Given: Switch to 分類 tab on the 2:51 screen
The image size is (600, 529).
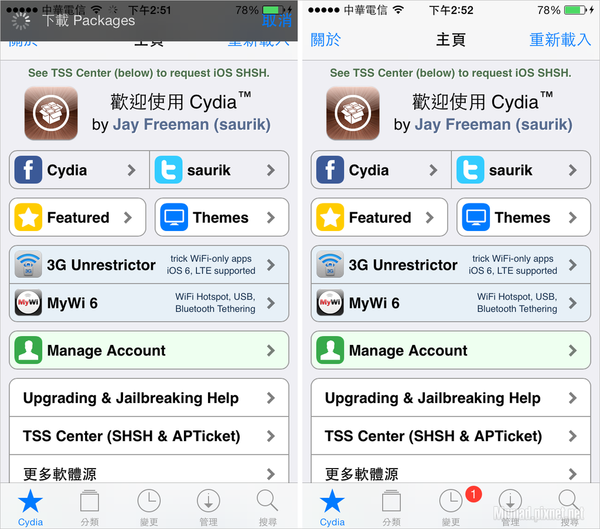Looking at the screenshot, I should [89, 505].
